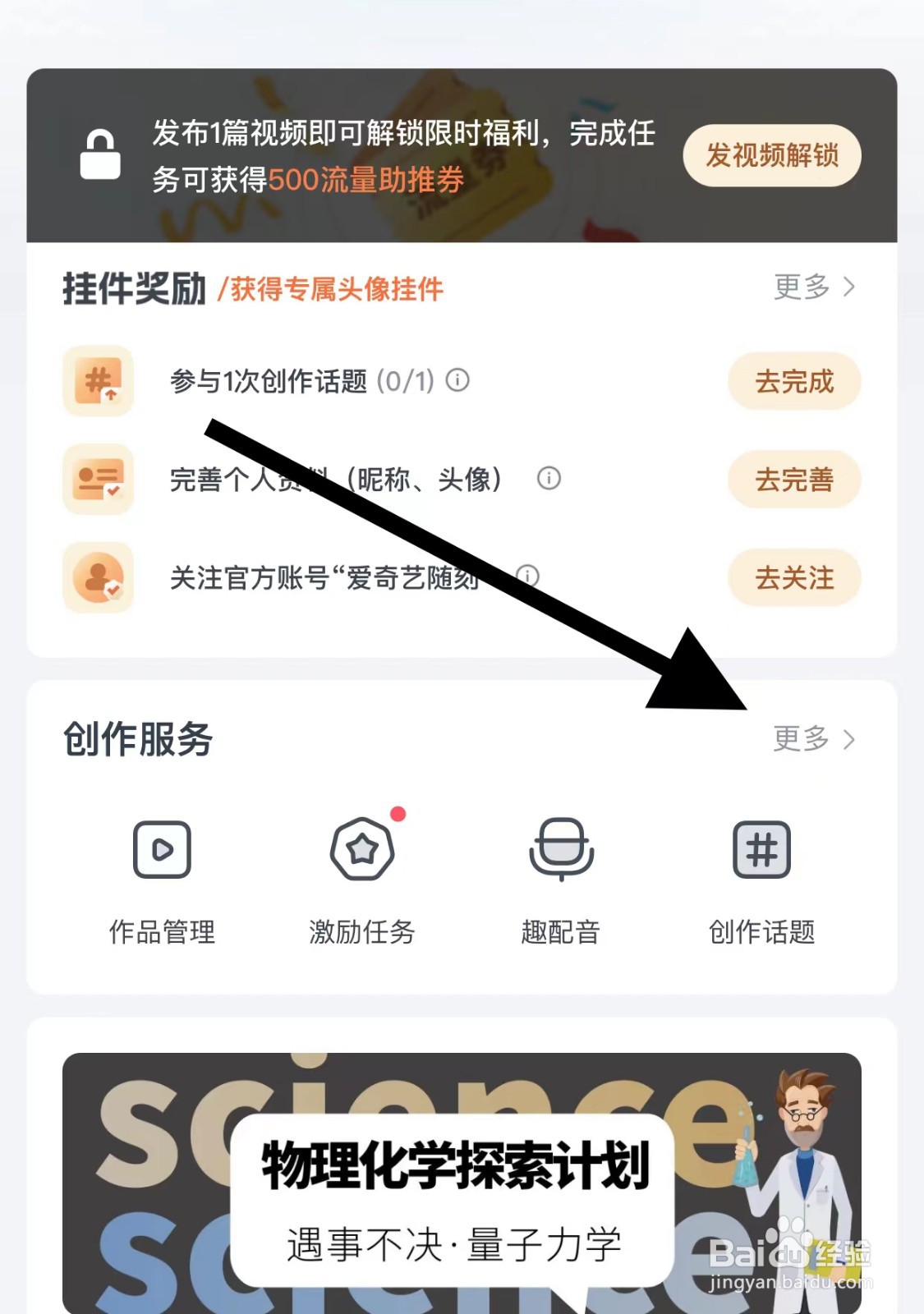Click the 去完成 button
This screenshot has width=924, height=1314.
(794, 381)
